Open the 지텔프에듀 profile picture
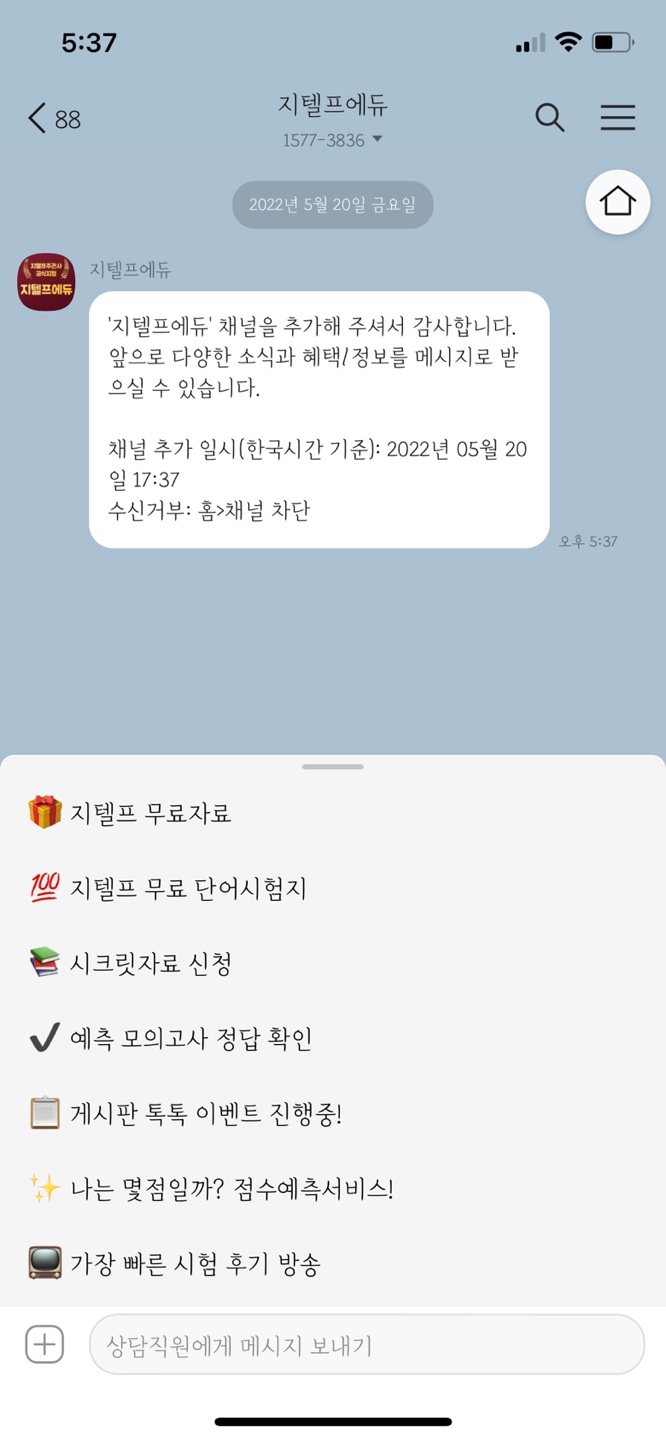Viewport: 666px width, 1440px height. 47,282
